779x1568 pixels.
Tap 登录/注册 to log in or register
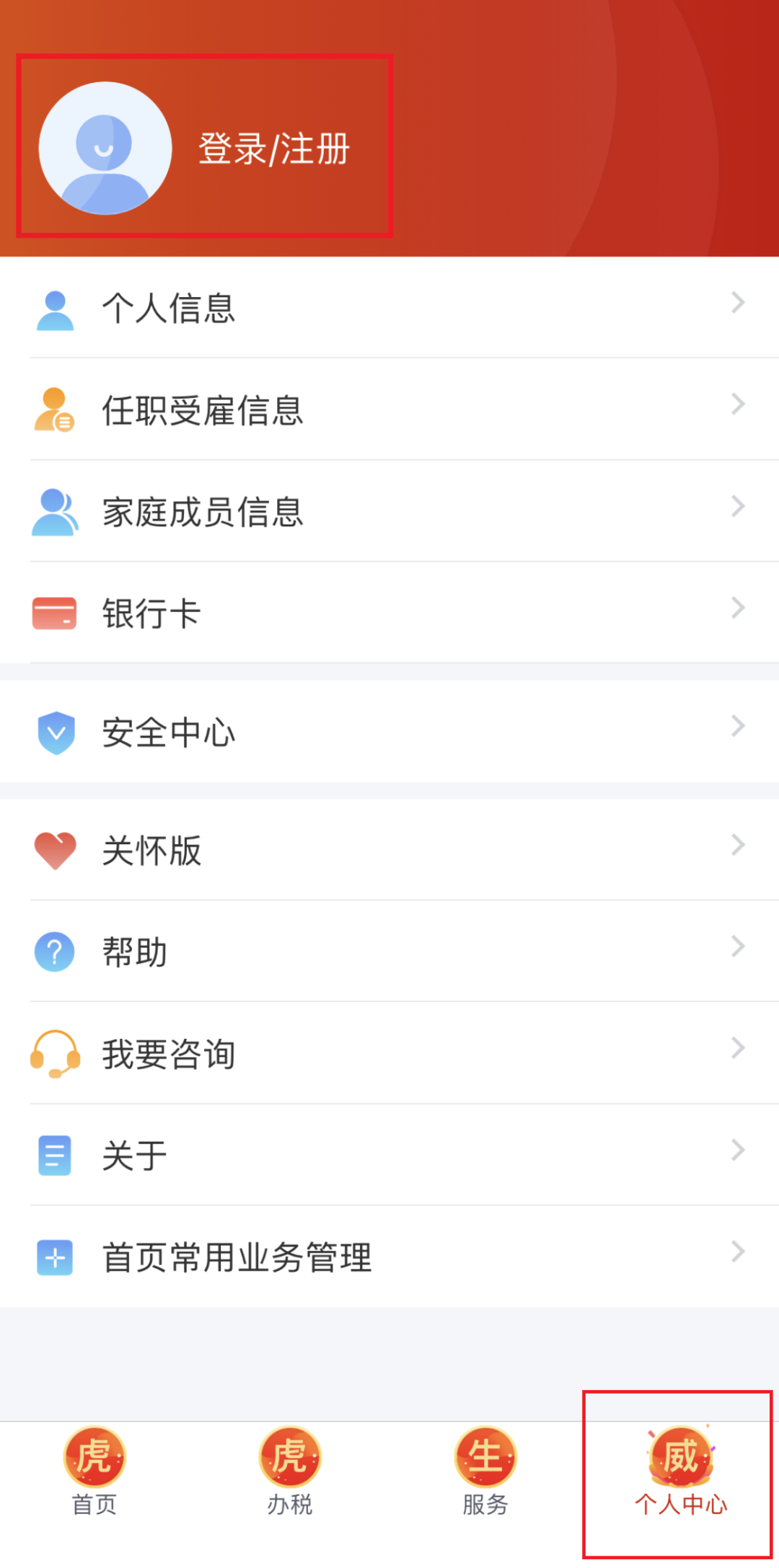274,149
